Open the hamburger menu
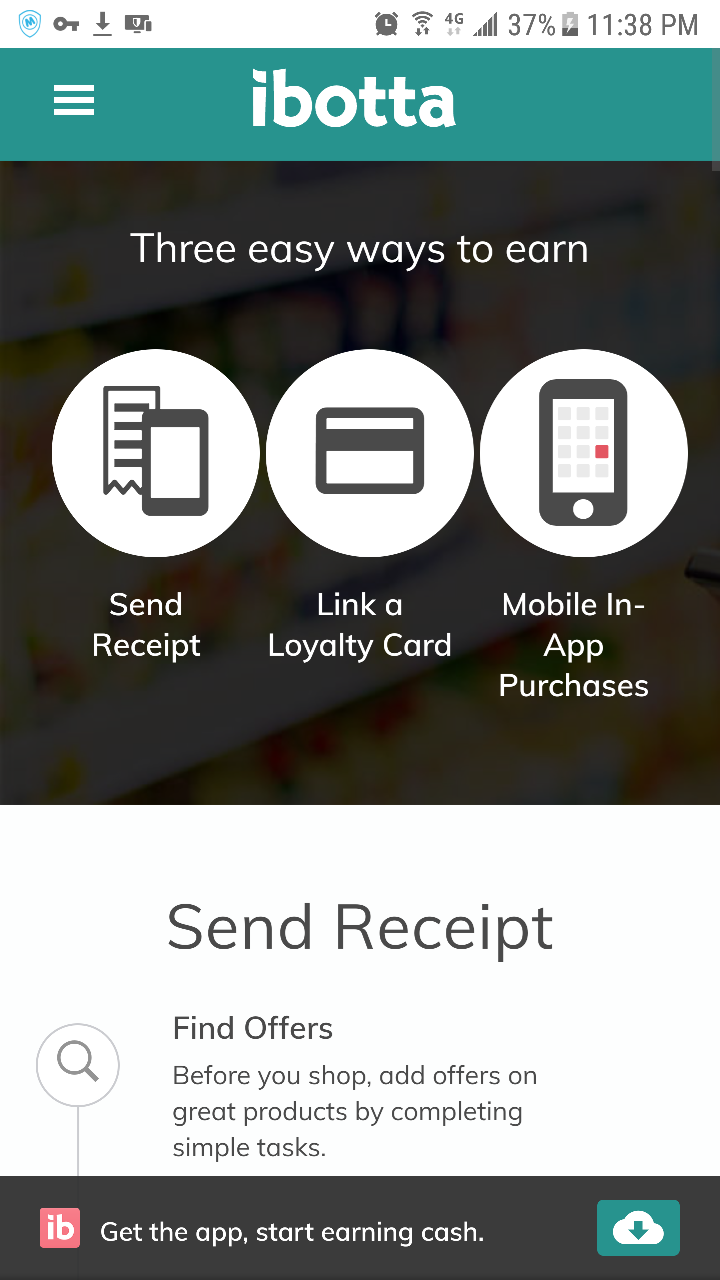720x1280 pixels. tap(74, 101)
